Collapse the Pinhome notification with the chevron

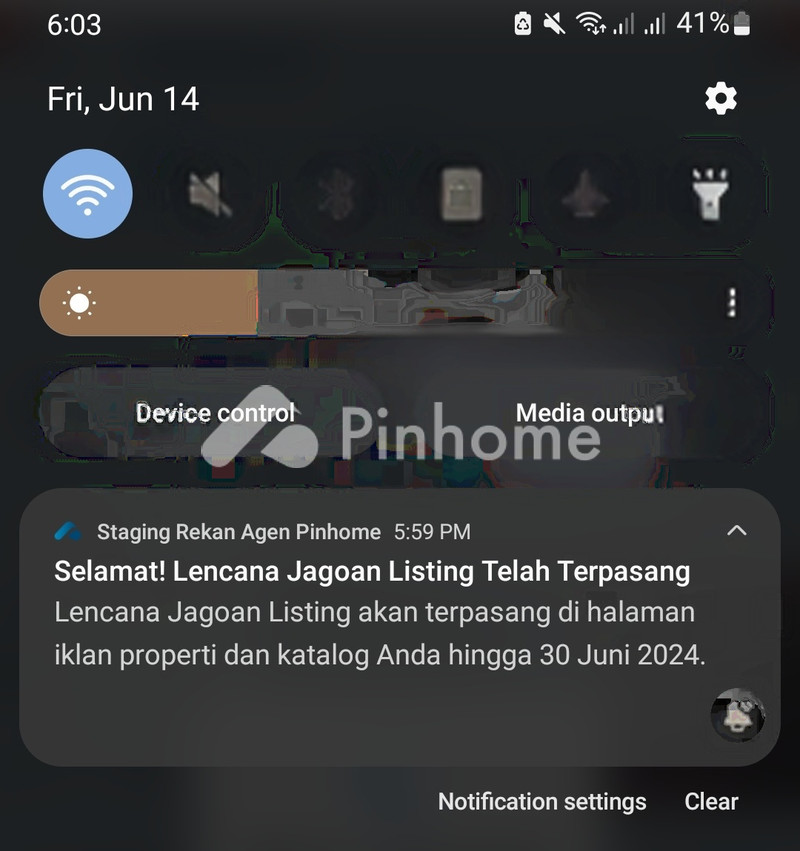737,531
